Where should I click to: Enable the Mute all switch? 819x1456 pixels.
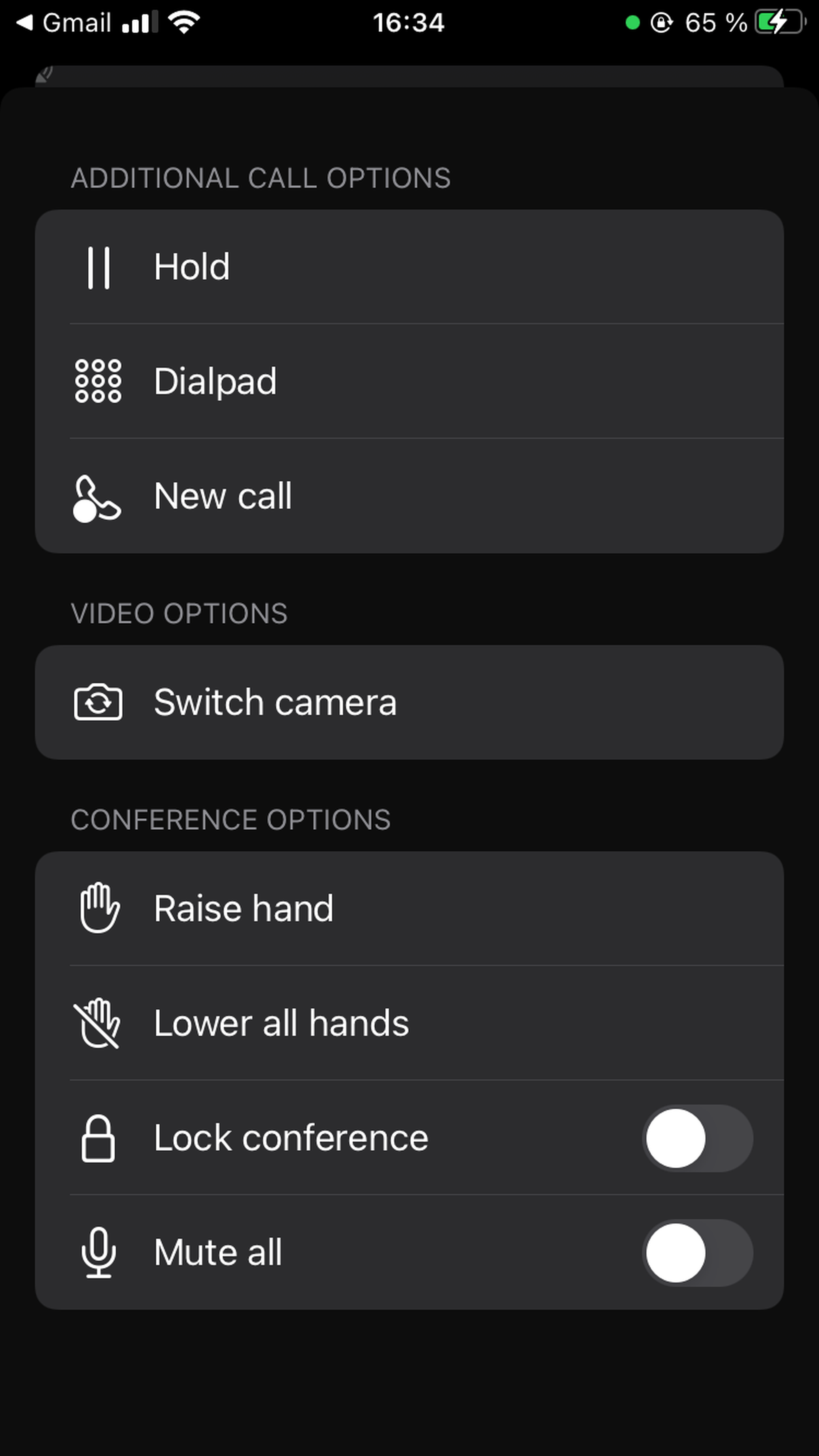[697, 1253]
